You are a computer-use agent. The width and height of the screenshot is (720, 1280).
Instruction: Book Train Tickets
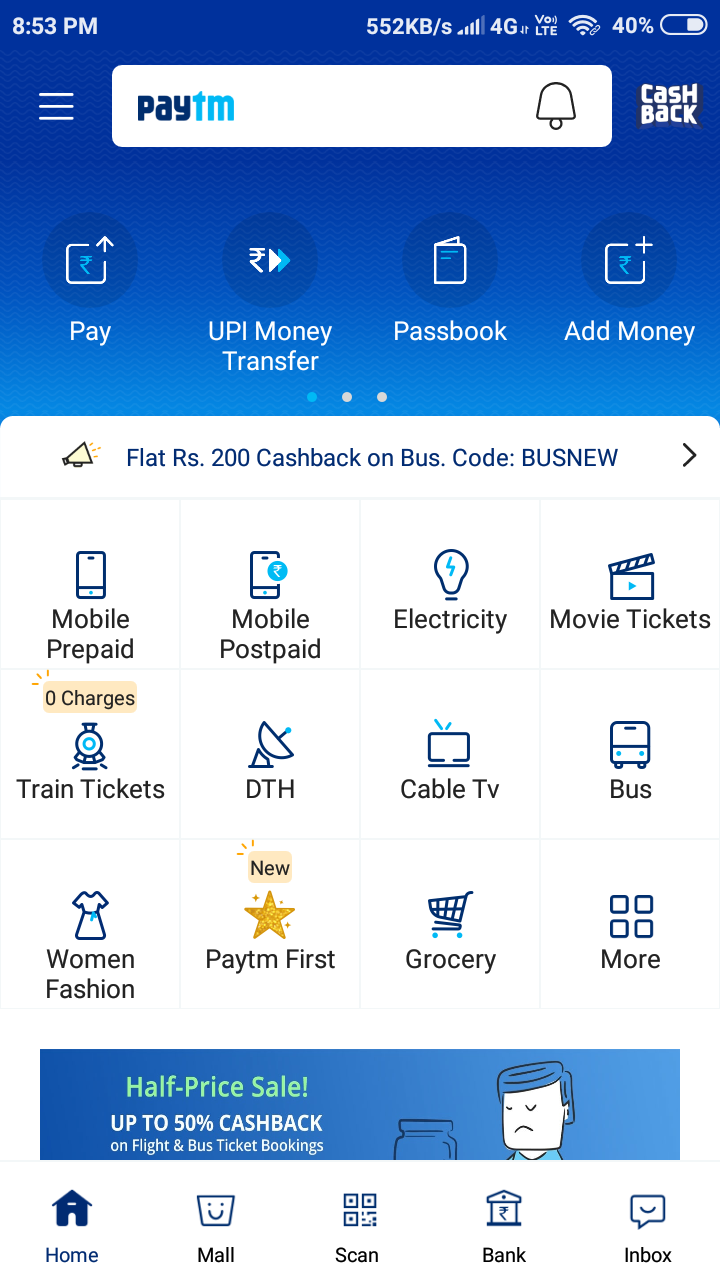click(90, 762)
